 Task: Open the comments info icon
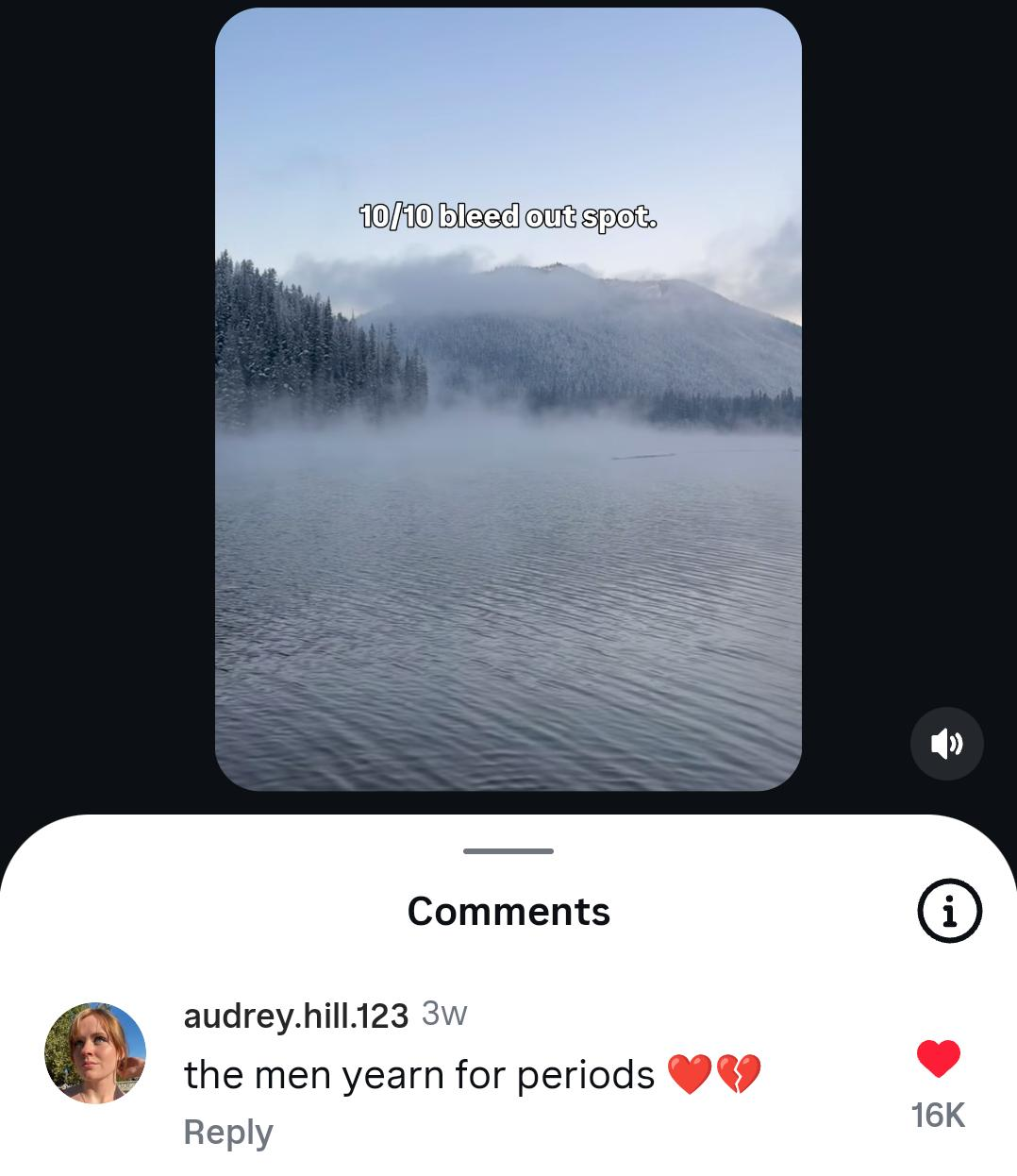pyautogui.click(x=949, y=912)
